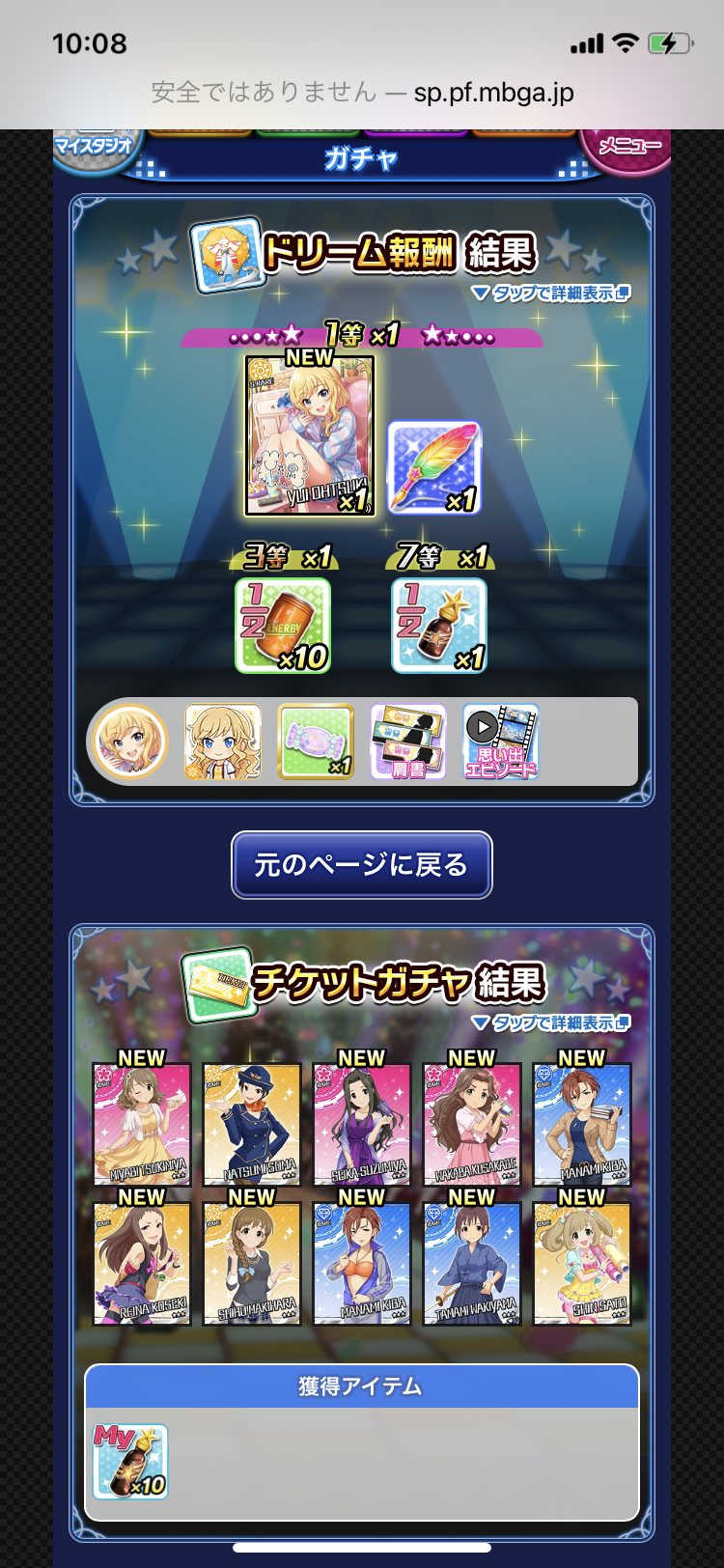Expand details under ドリーム報酬 結果
This screenshot has width=724, height=1568.
(550, 293)
